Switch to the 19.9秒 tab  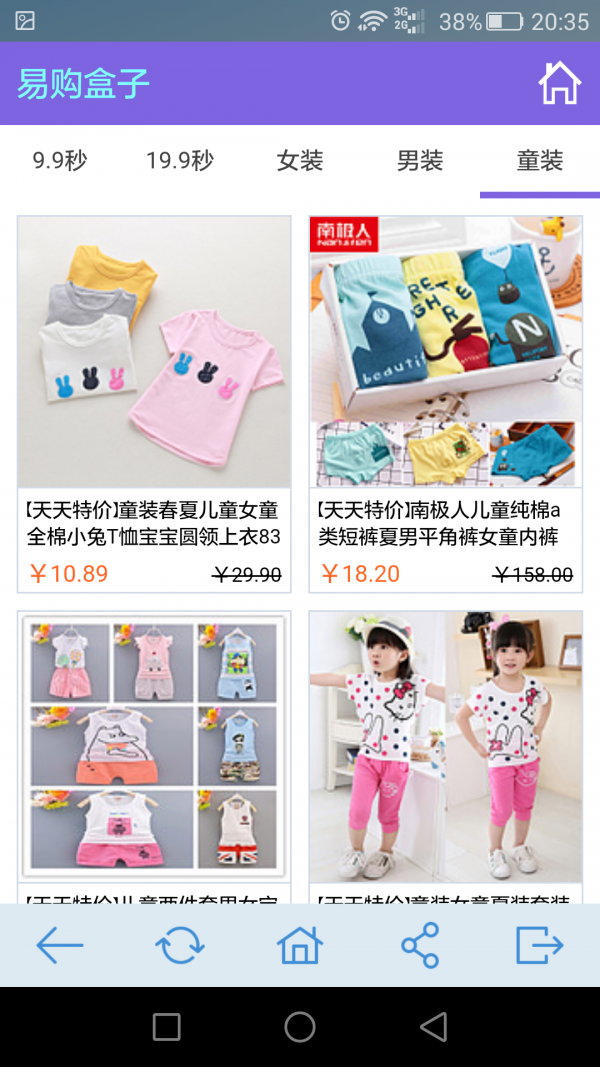point(180,160)
